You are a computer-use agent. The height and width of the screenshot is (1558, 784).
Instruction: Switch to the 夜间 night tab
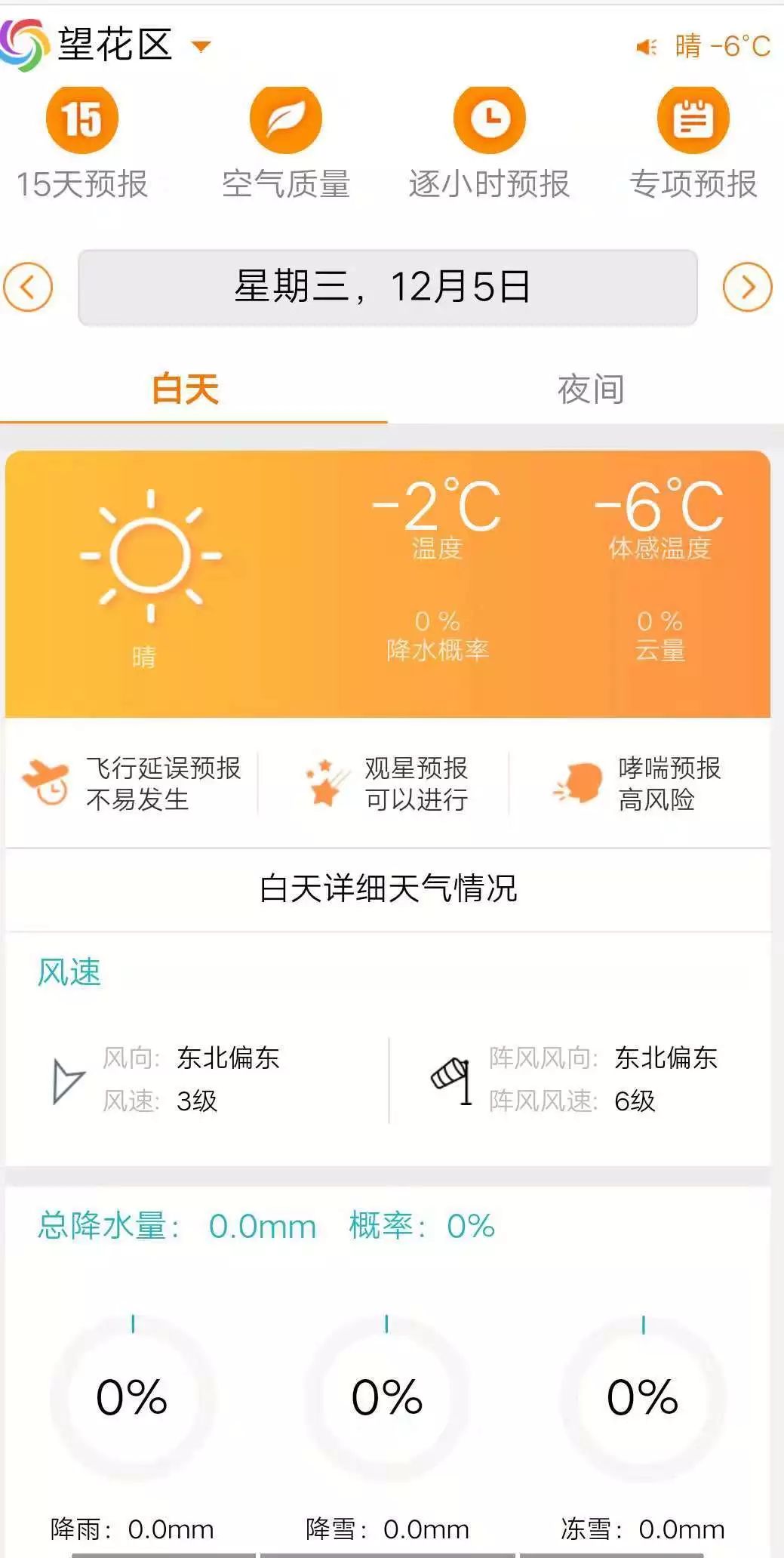click(x=591, y=389)
